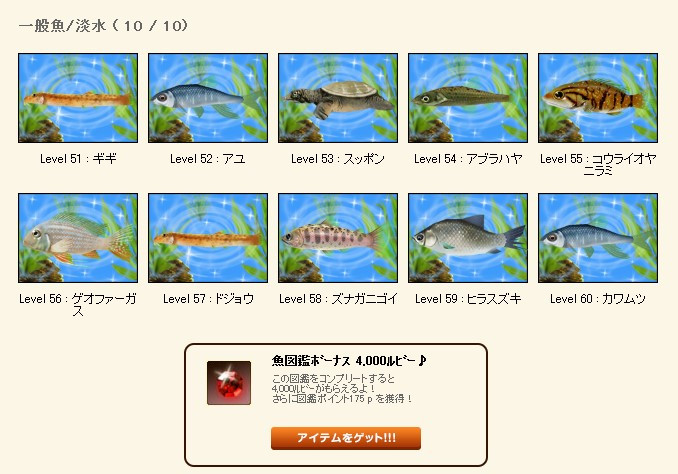Tap the アイテムをゲット!!! button
The image size is (678, 474).
[x=345, y=438]
